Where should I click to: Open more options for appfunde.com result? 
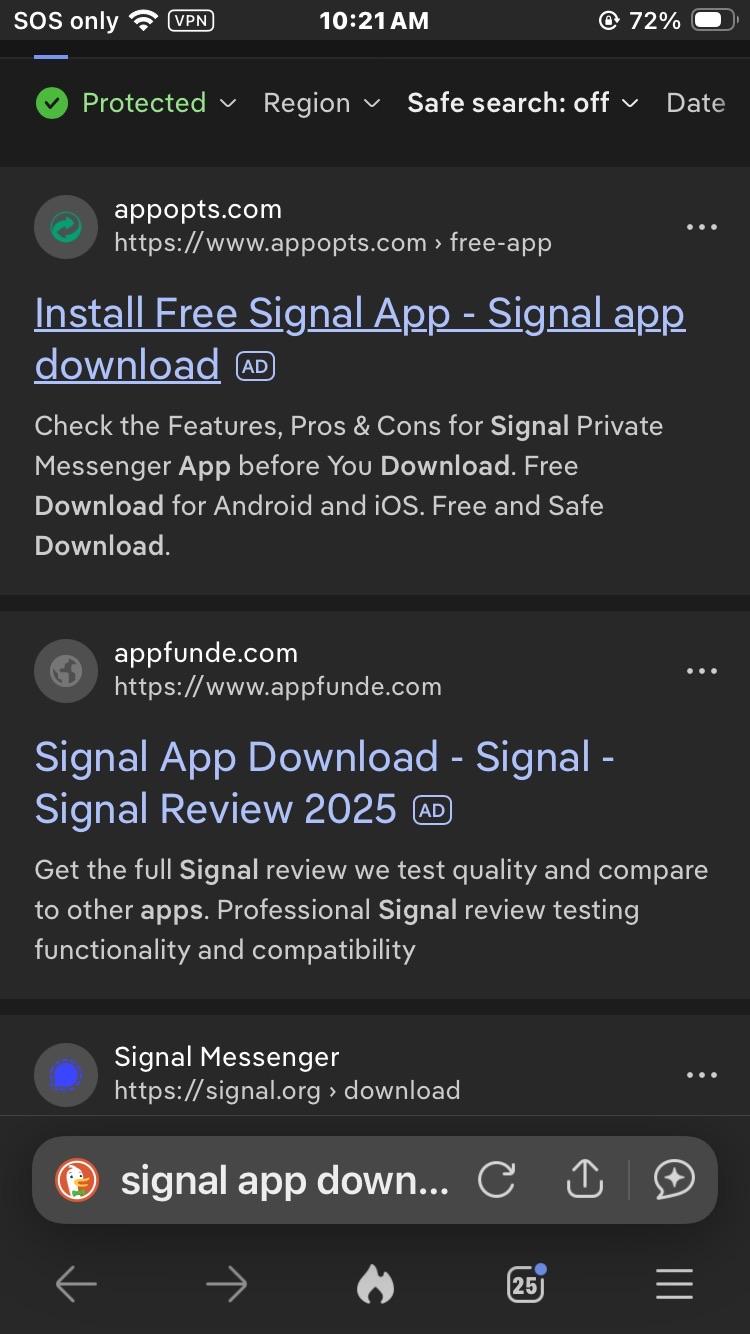click(701, 671)
